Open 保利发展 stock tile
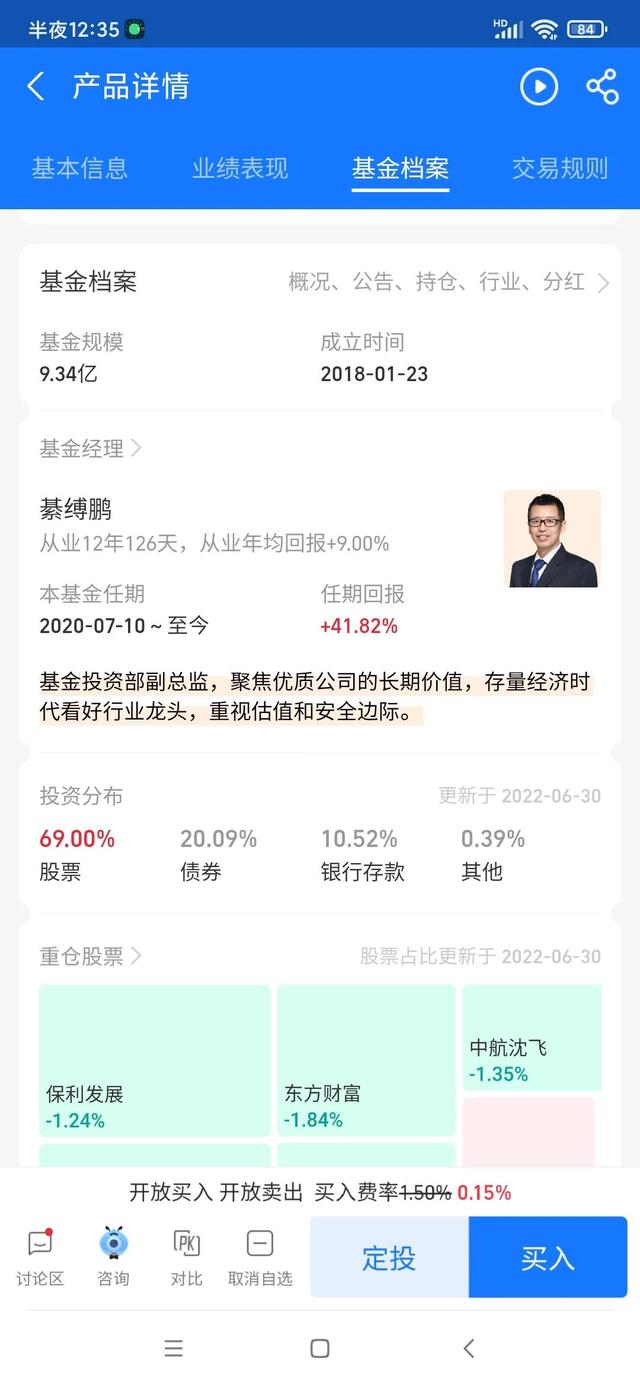 click(155, 1060)
